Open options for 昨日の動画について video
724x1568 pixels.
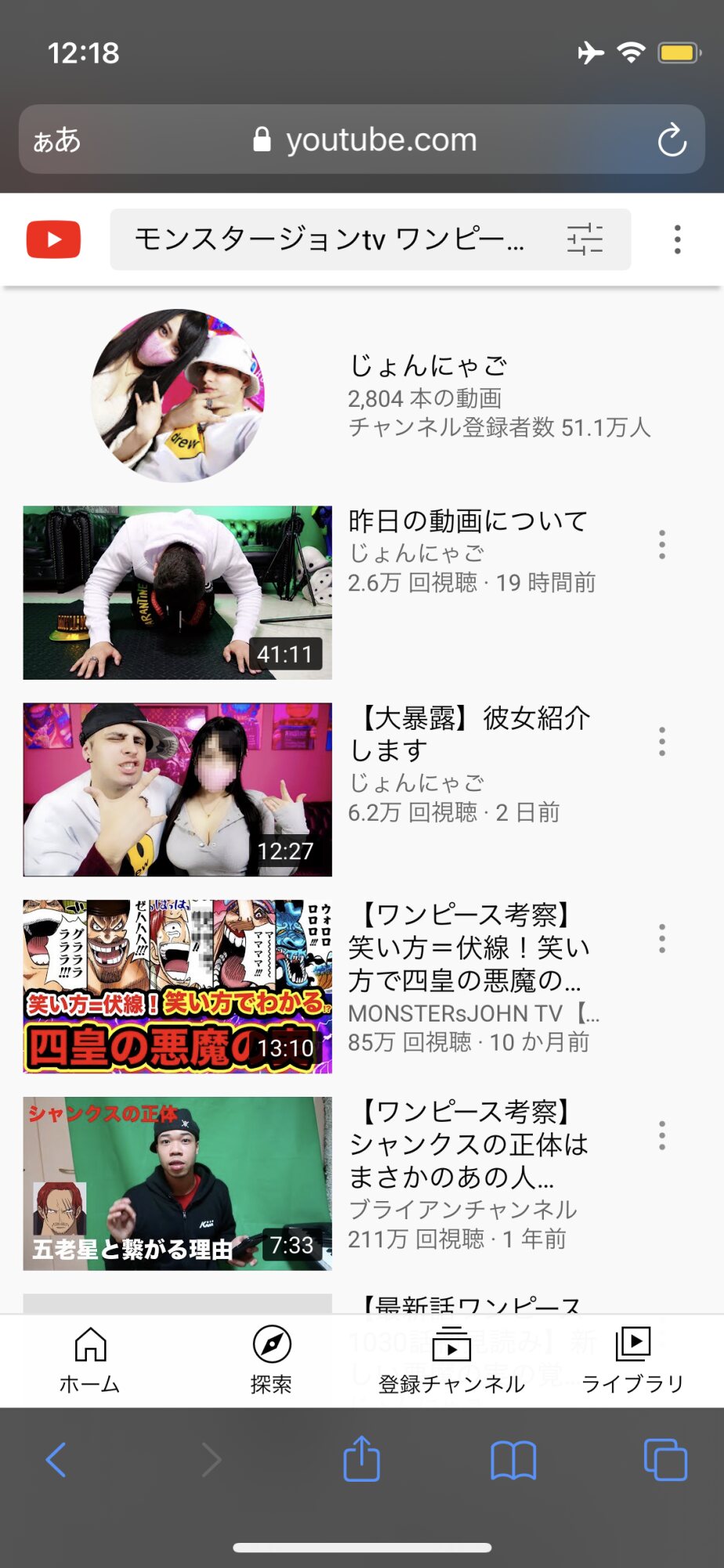coord(662,544)
